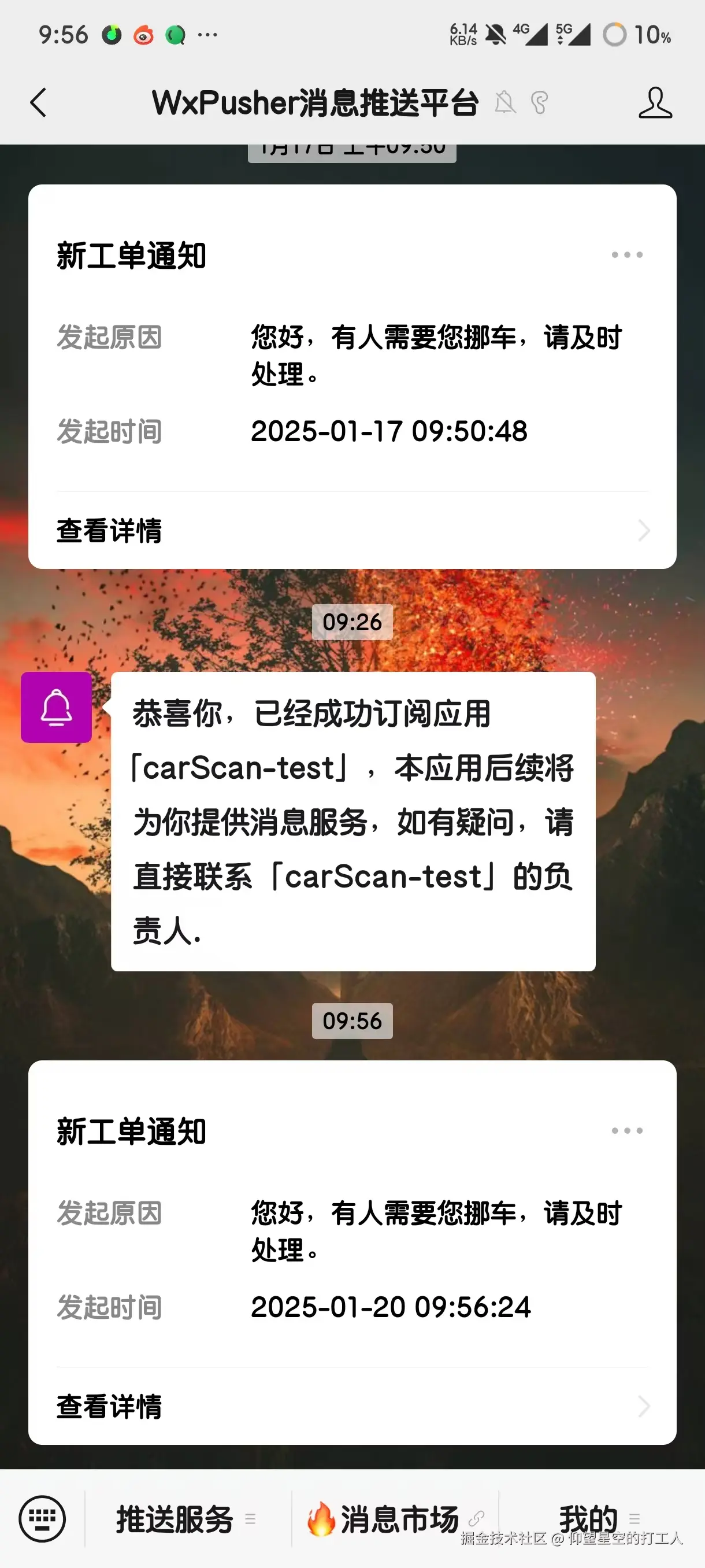The image size is (705, 1568).
Task: Expand the 推送服务 submenu via its ≡ icon
Action: click(x=252, y=1520)
